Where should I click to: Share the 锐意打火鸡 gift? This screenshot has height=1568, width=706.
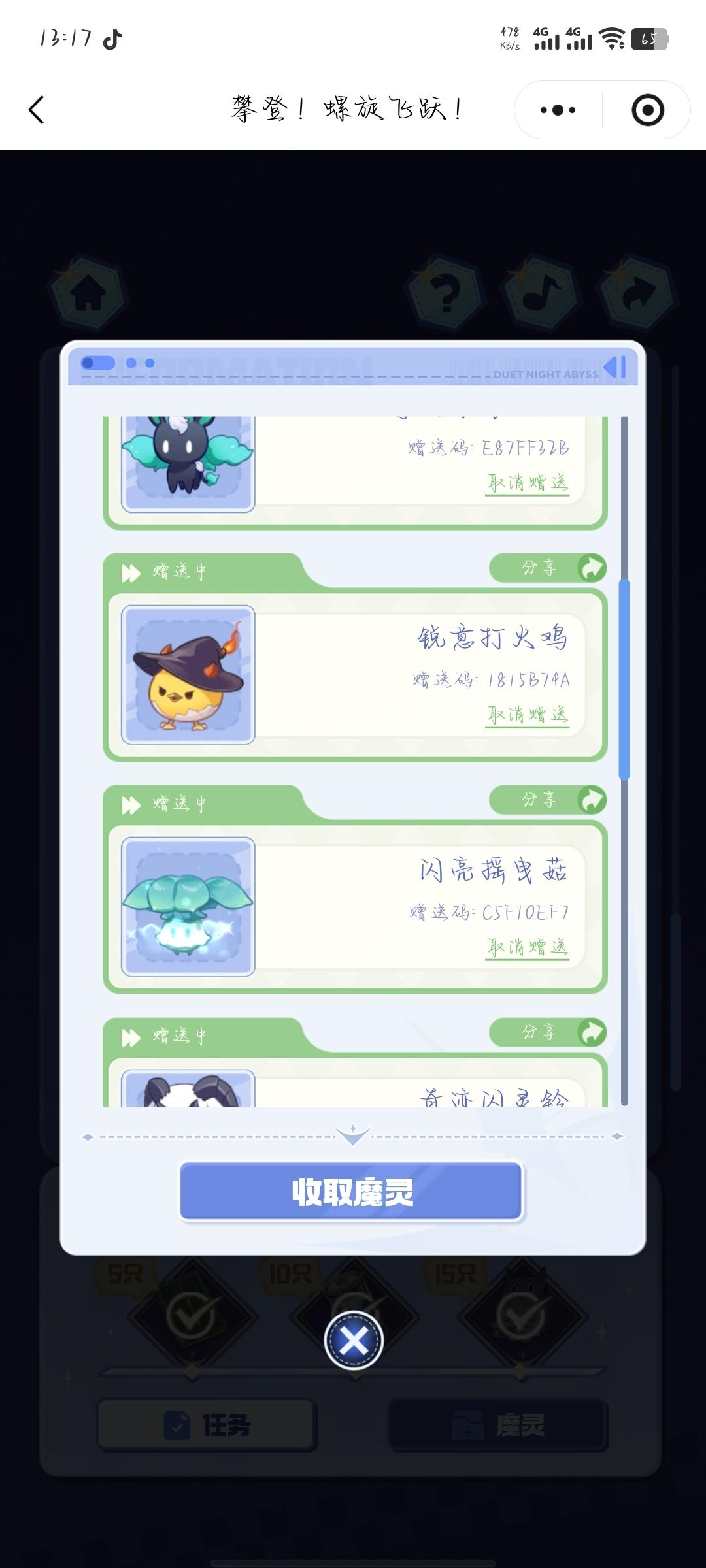coord(548,568)
